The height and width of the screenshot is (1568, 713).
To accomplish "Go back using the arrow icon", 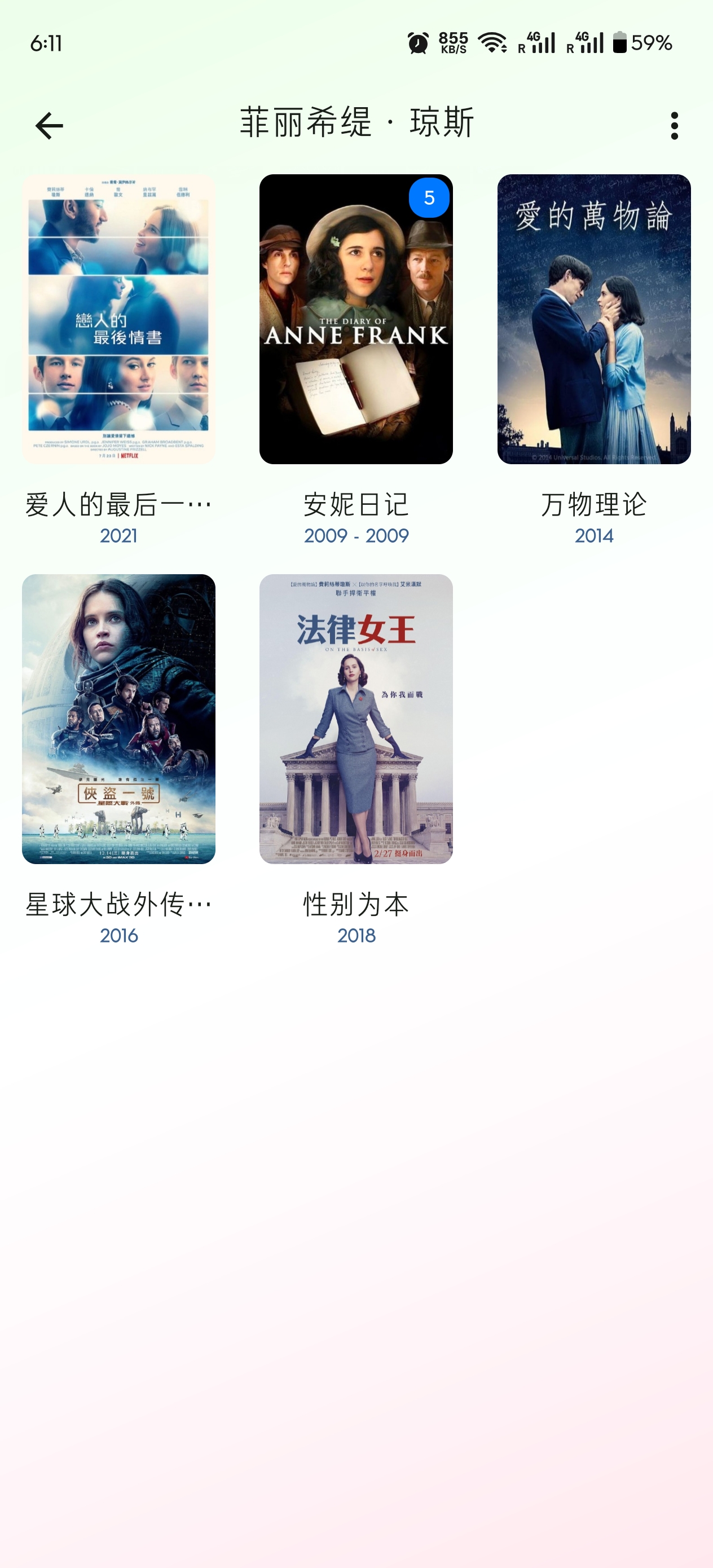I will point(49,125).
